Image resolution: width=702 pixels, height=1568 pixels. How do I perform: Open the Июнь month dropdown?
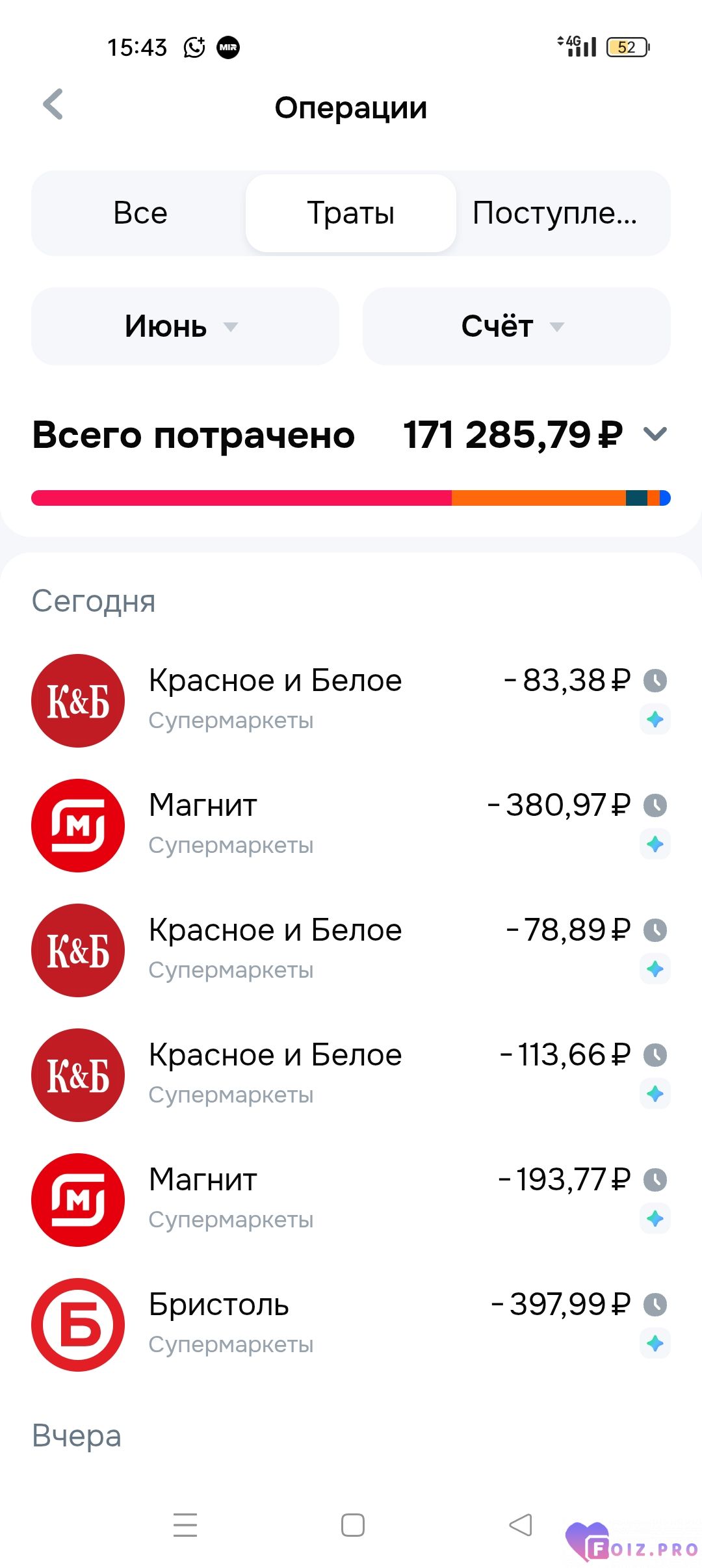tap(185, 326)
